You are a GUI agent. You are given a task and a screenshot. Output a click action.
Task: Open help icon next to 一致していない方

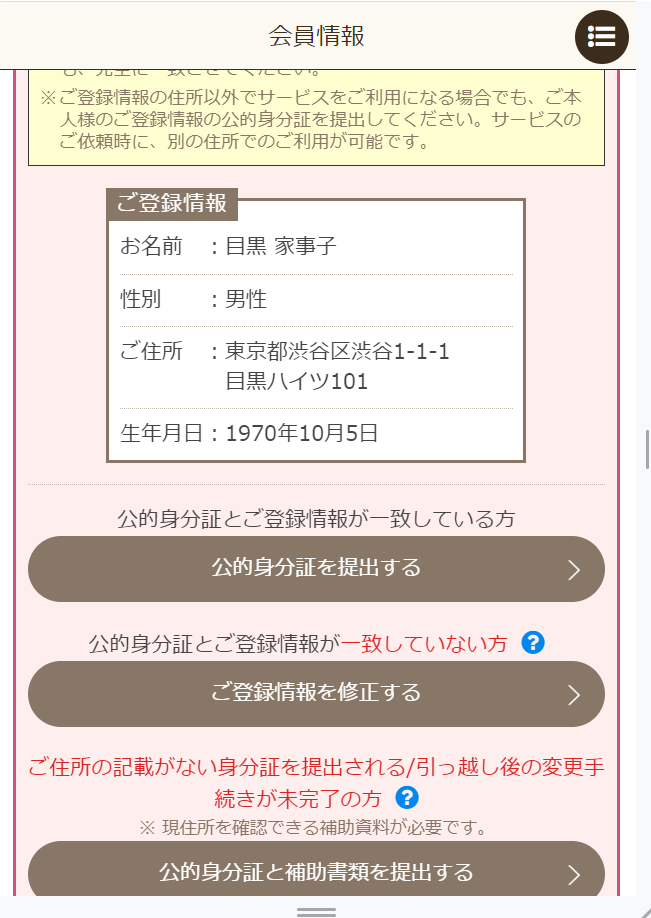[x=533, y=643]
